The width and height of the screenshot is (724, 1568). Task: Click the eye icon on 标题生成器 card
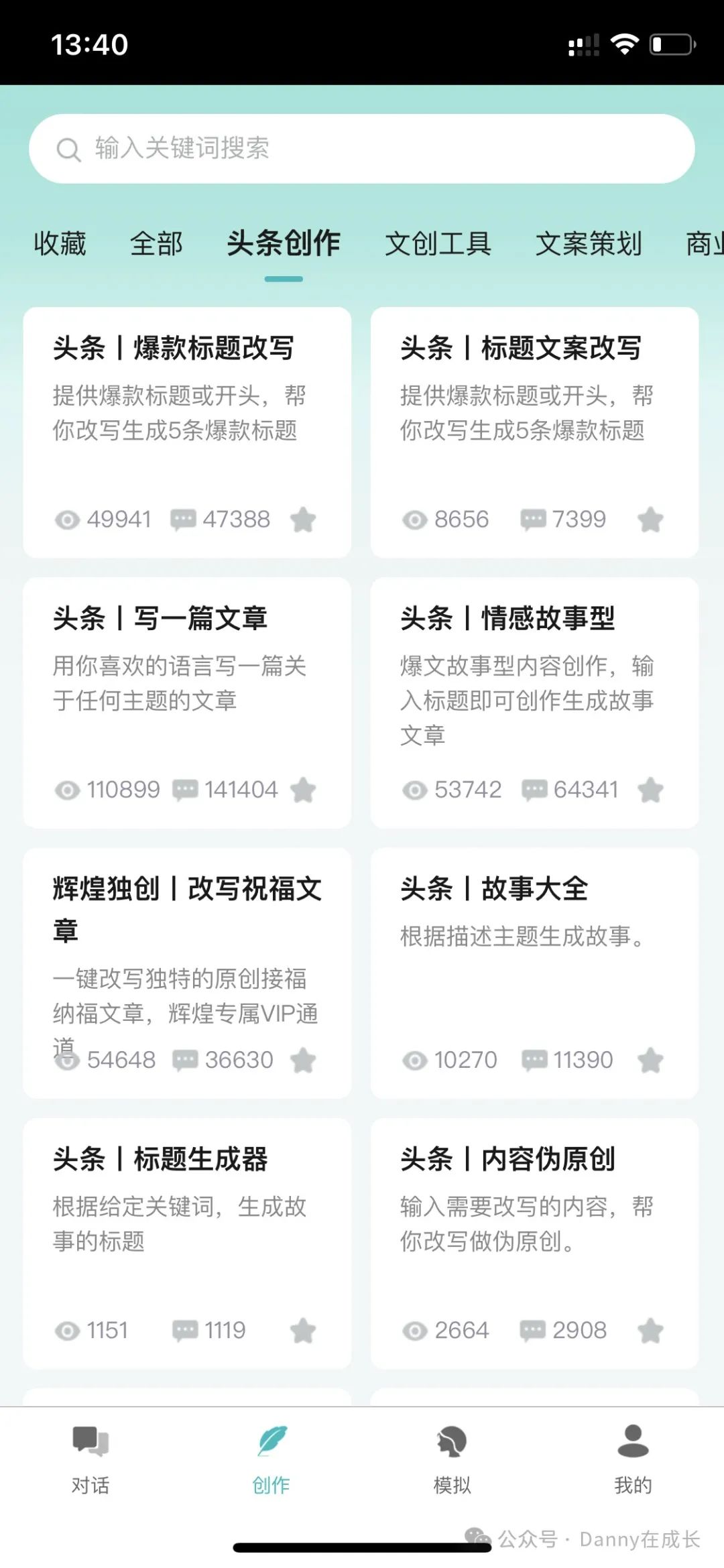[67, 1330]
